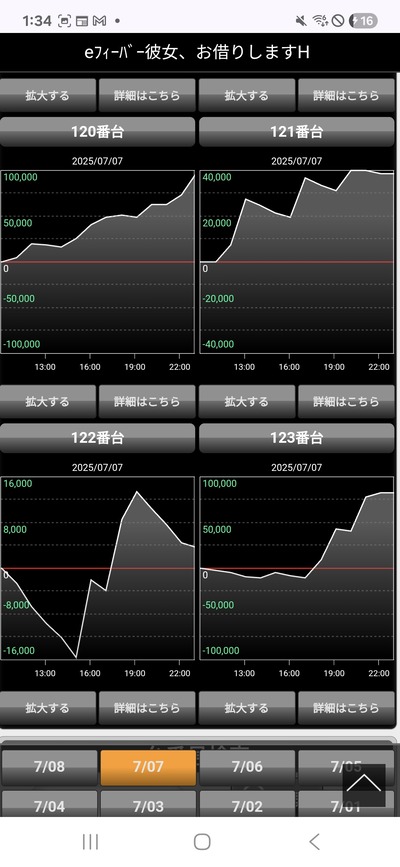Go back using the system back button

tap(314, 842)
